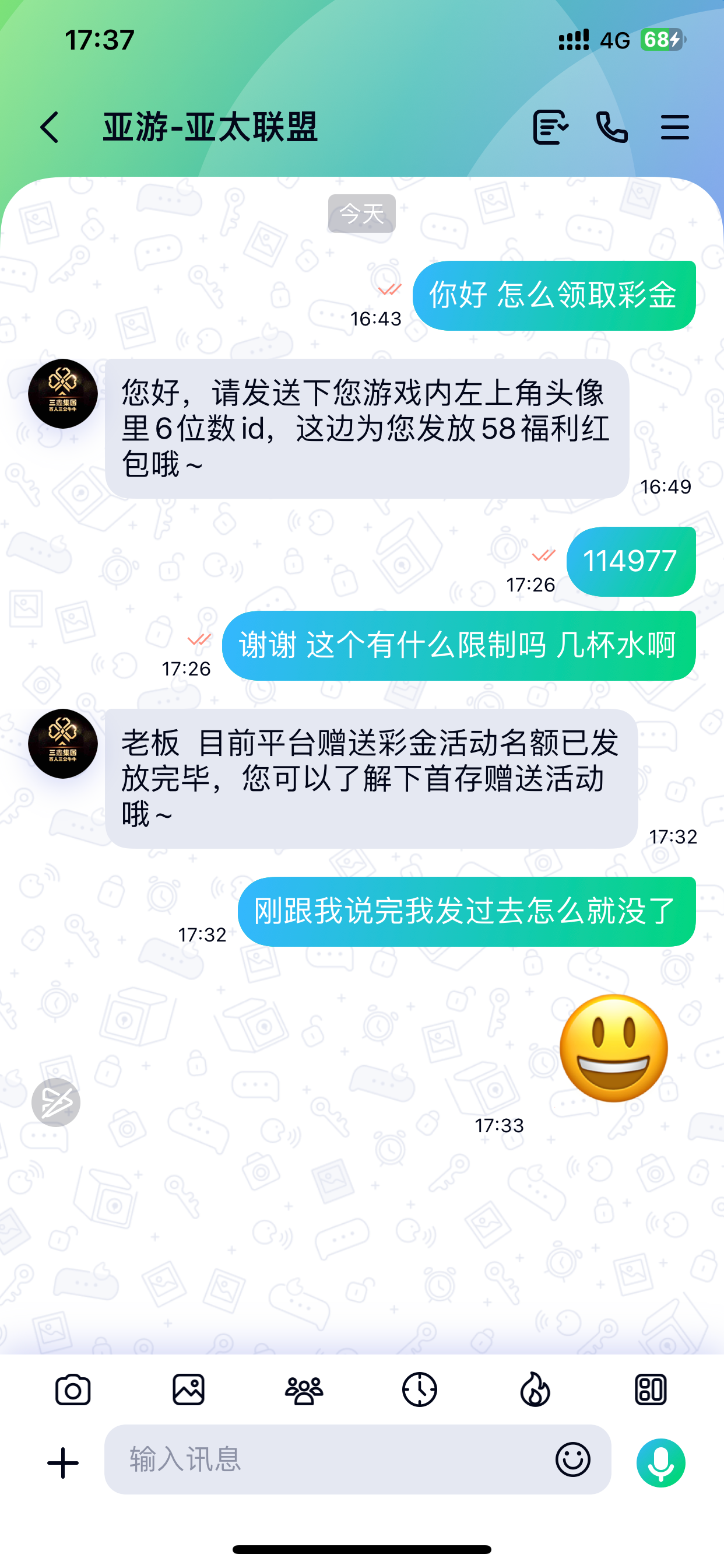Focus the 输入讯息 message field
This screenshot has width=724, height=1568.
pyautogui.click(x=329, y=1459)
